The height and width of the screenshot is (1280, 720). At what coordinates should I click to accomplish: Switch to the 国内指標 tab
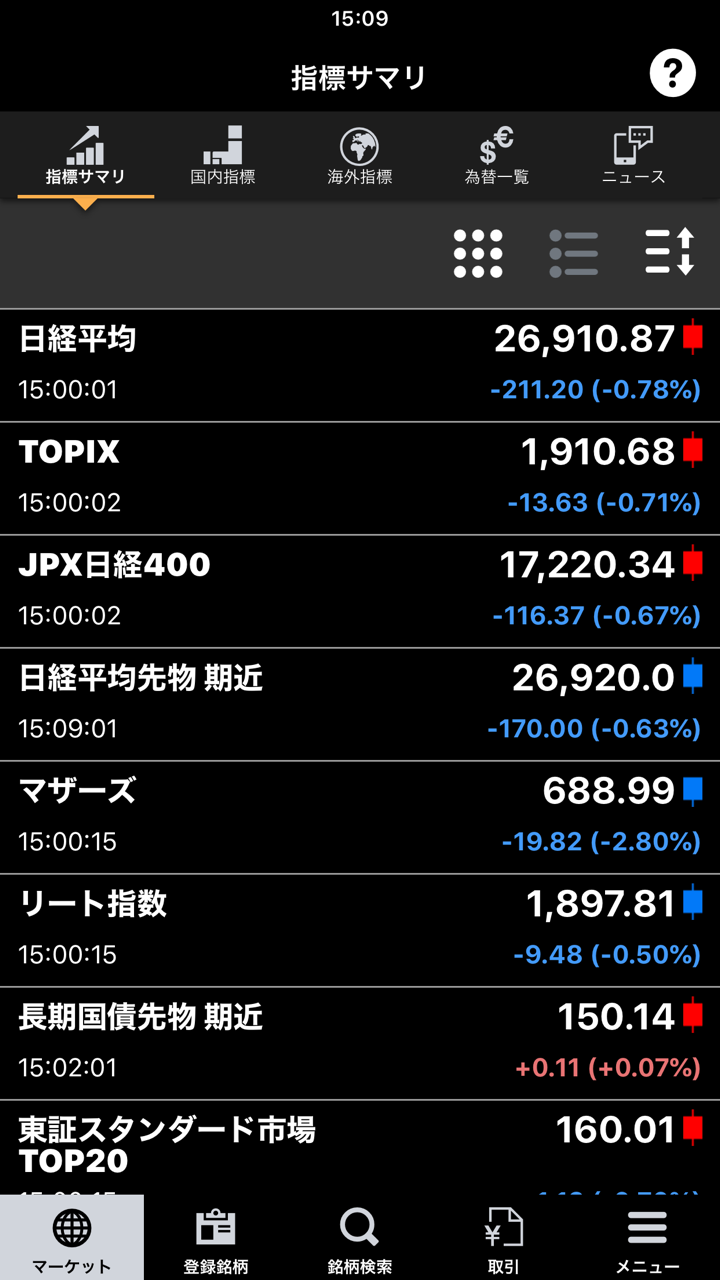pyautogui.click(x=223, y=156)
